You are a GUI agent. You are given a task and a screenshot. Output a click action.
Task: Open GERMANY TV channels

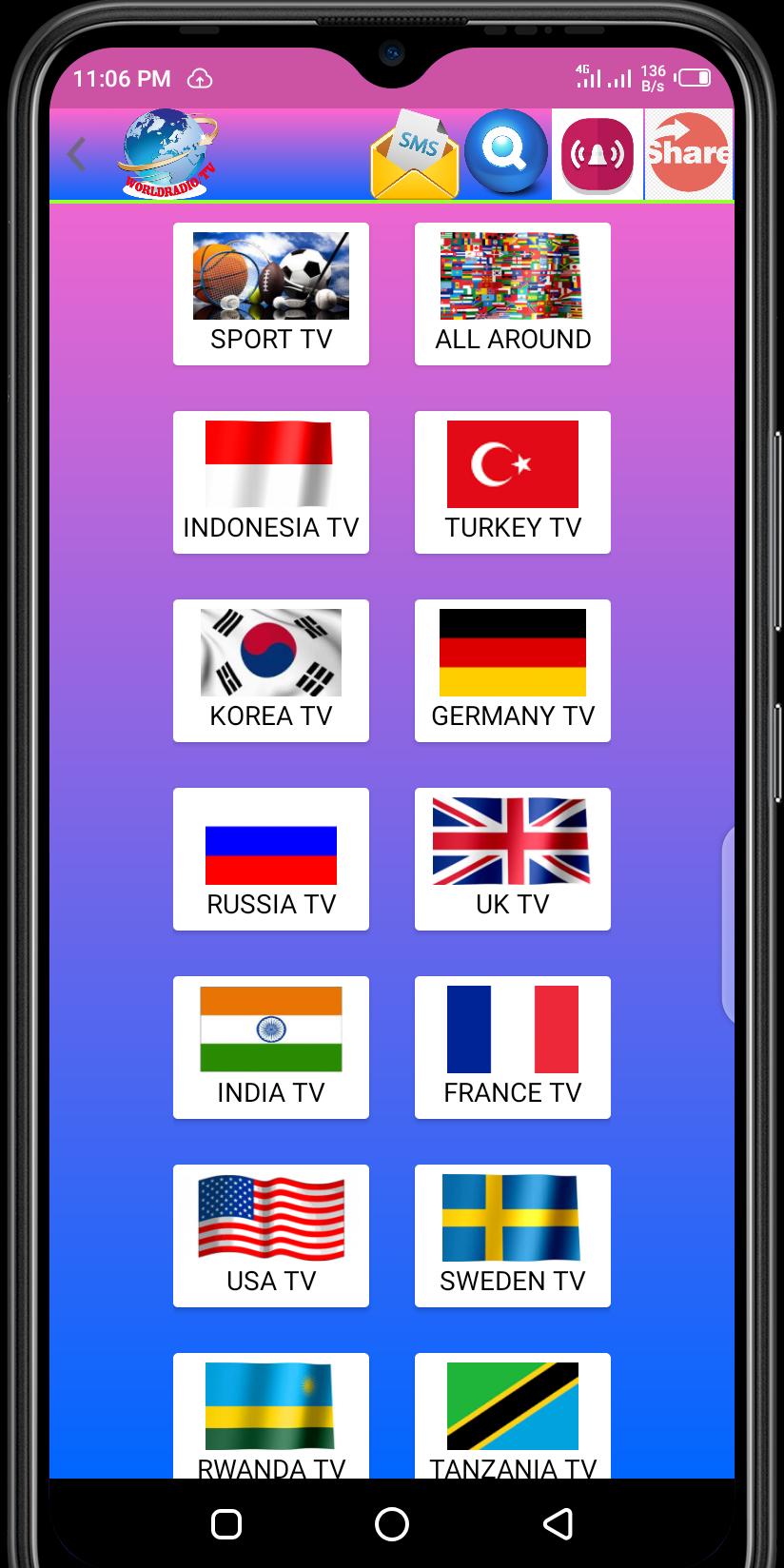point(513,671)
